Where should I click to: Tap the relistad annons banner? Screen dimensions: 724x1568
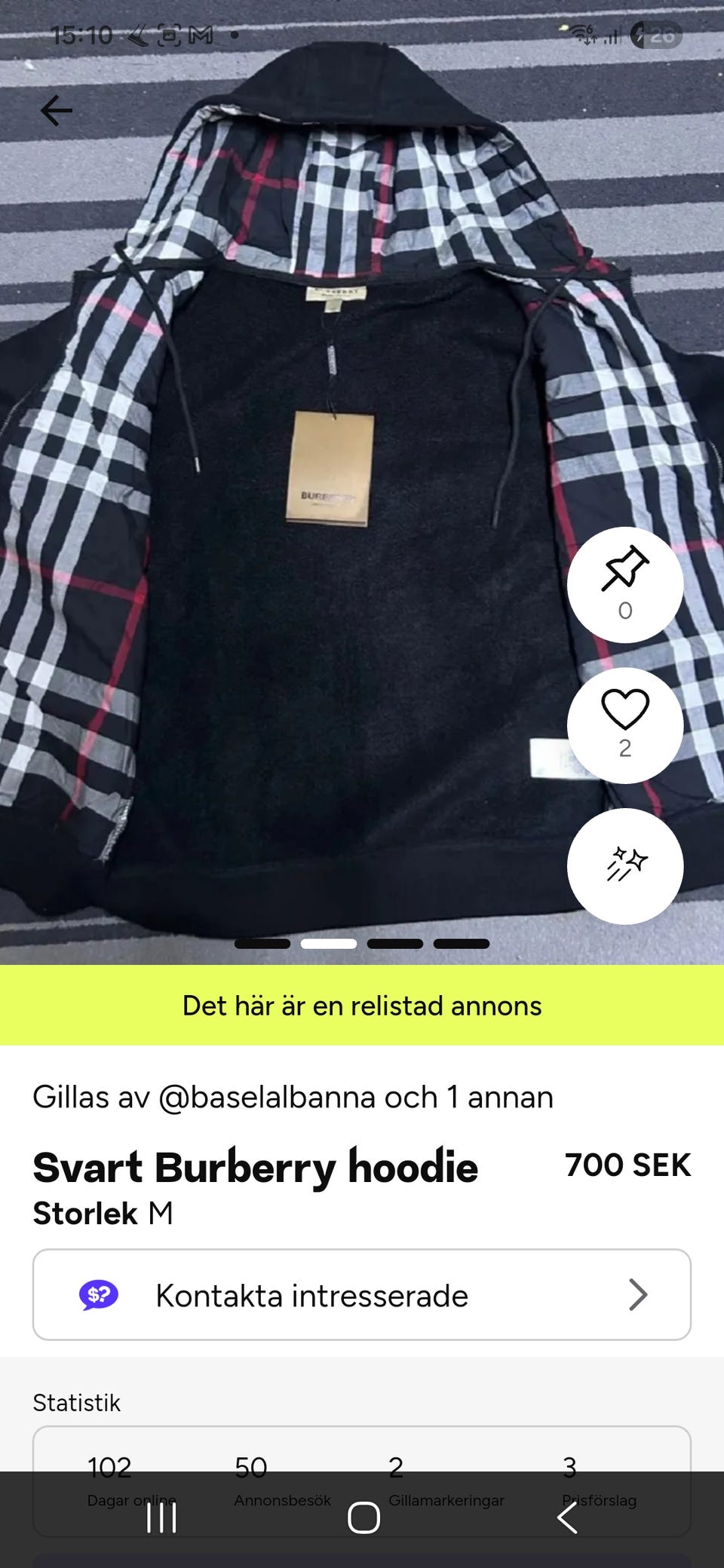tap(362, 1006)
